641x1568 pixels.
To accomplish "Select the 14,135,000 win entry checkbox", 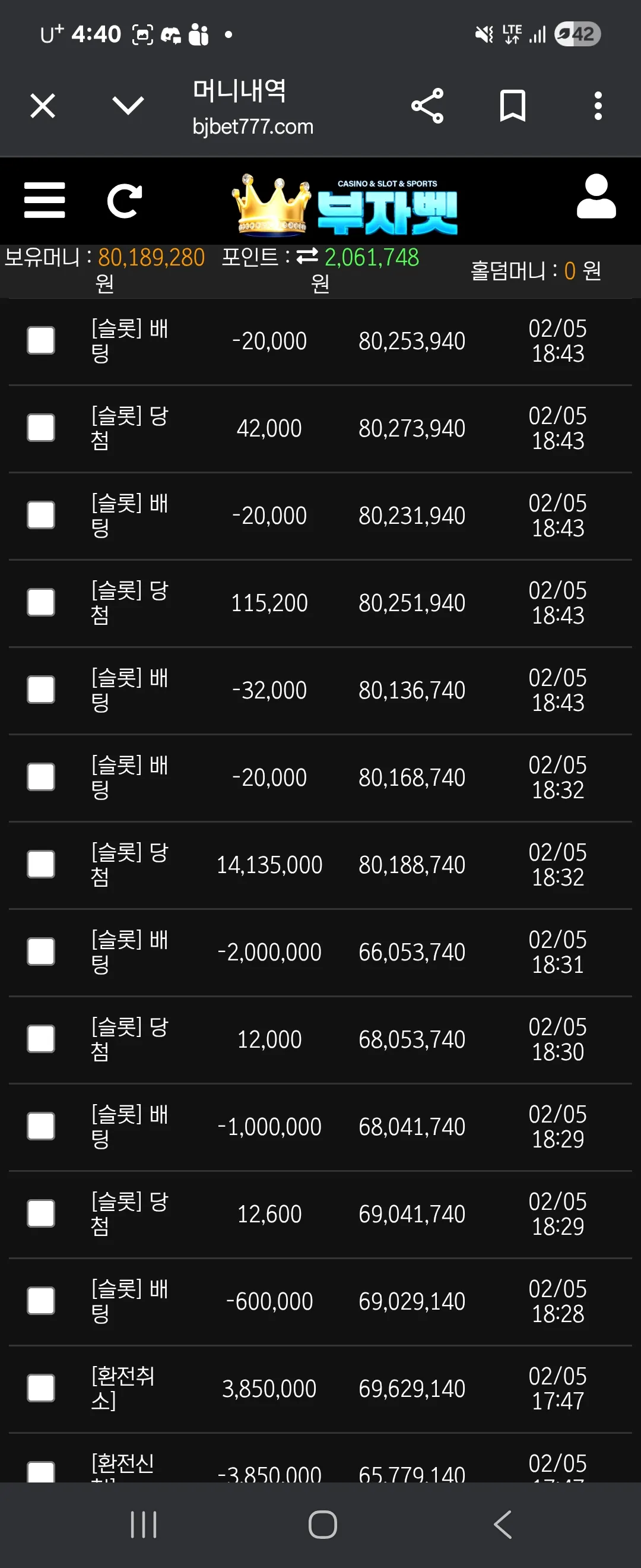I will tap(42, 864).
